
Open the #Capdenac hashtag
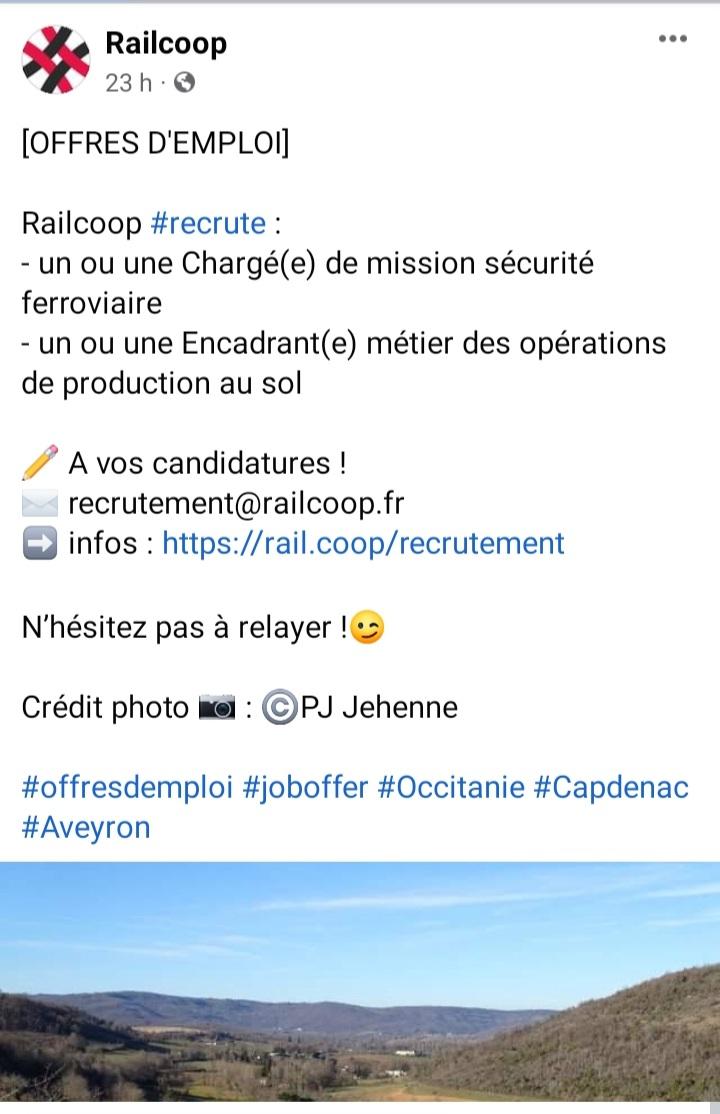611,787
